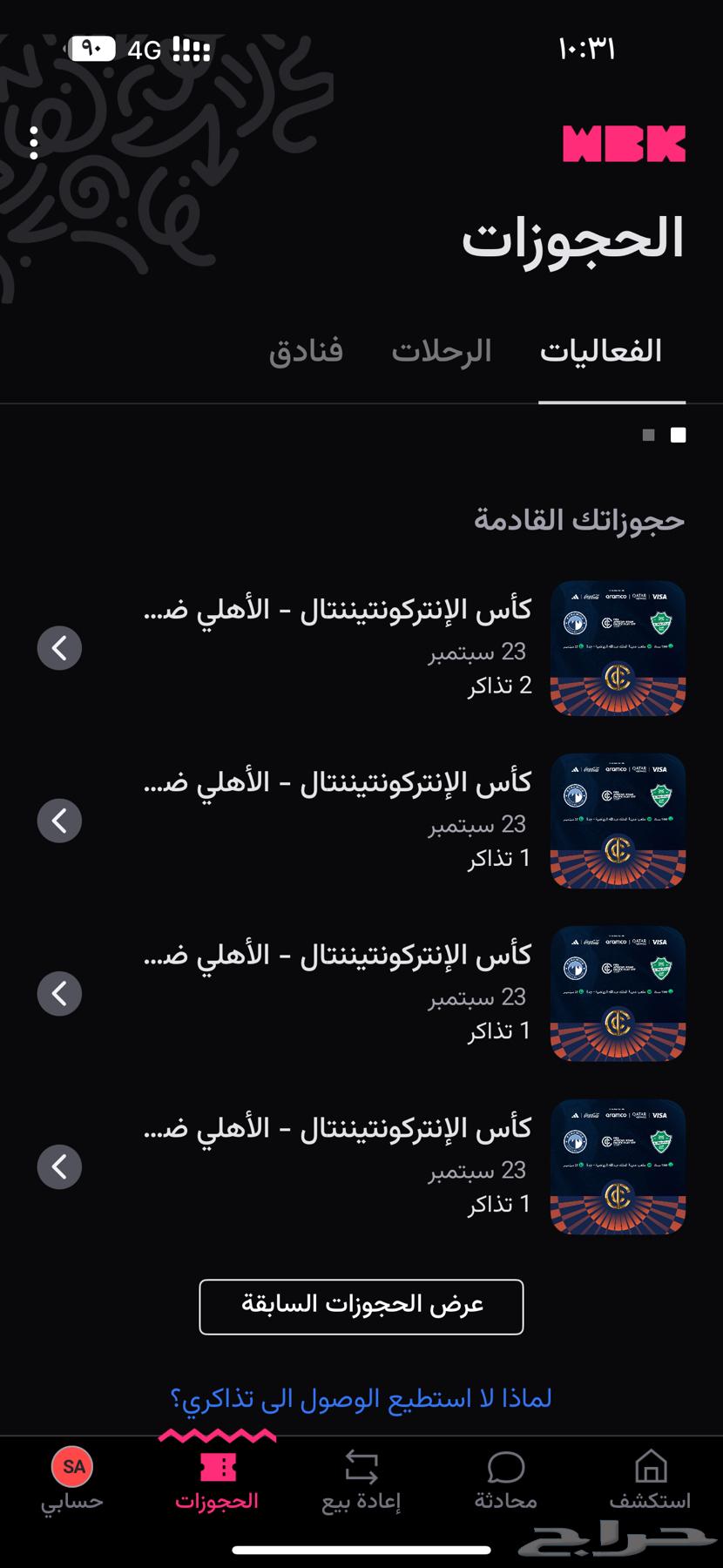723x1568 pixels.
Task: Expand the first booking with 2 تذاكر
Action: [x=59, y=648]
